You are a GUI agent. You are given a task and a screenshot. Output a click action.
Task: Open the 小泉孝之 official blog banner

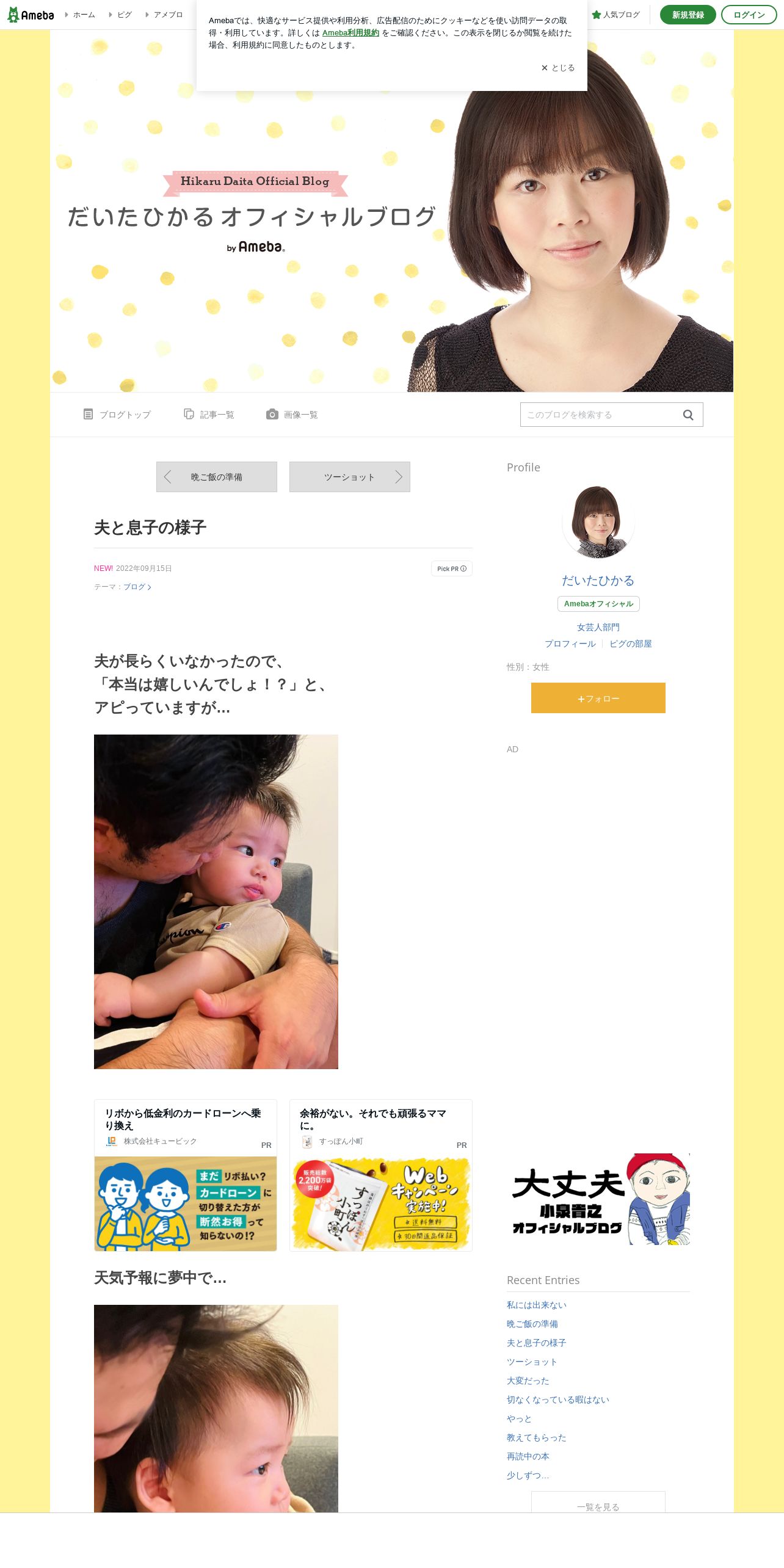click(x=598, y=1199)
